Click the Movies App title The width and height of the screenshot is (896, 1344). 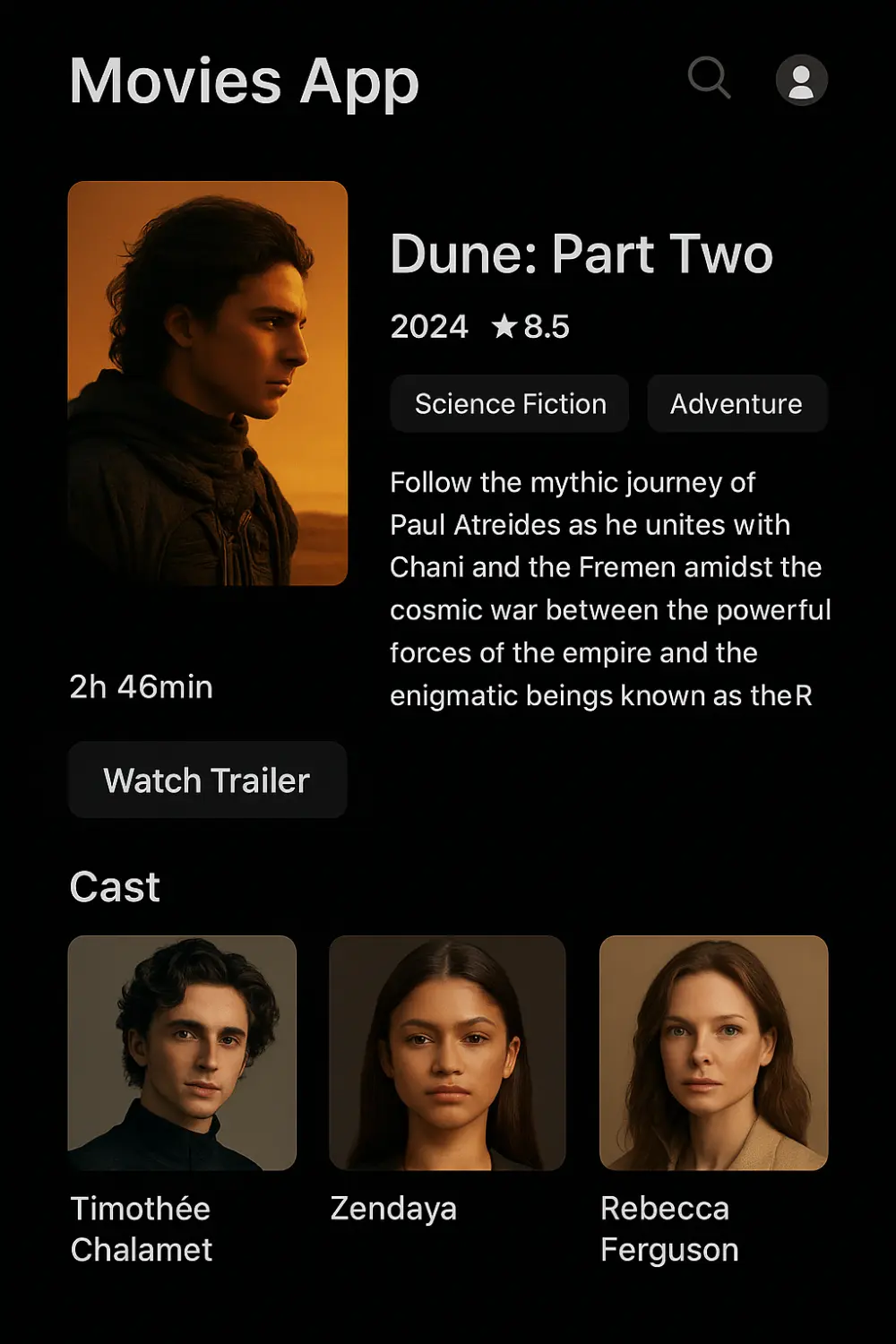click(243, 81)
